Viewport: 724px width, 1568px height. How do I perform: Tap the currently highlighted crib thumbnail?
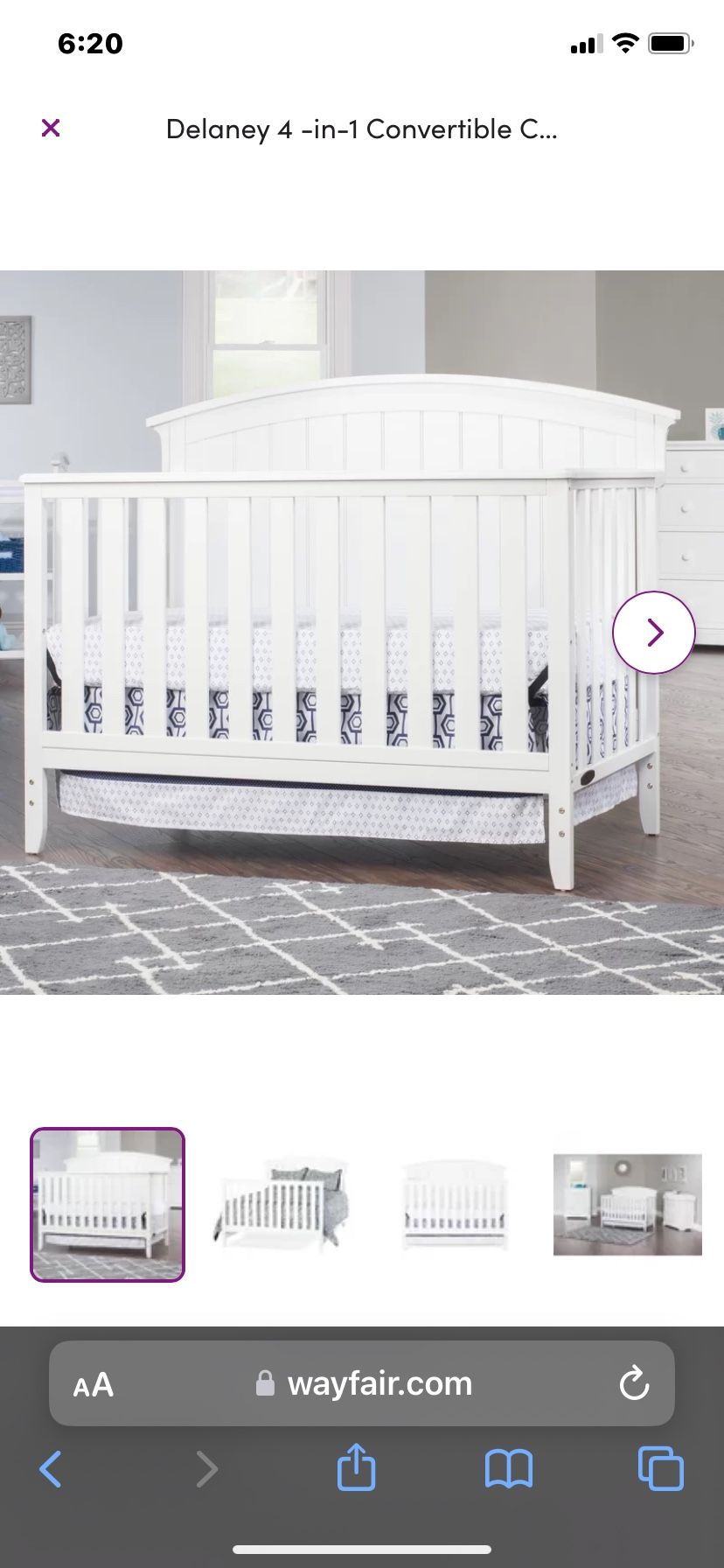pos(106,1204)
